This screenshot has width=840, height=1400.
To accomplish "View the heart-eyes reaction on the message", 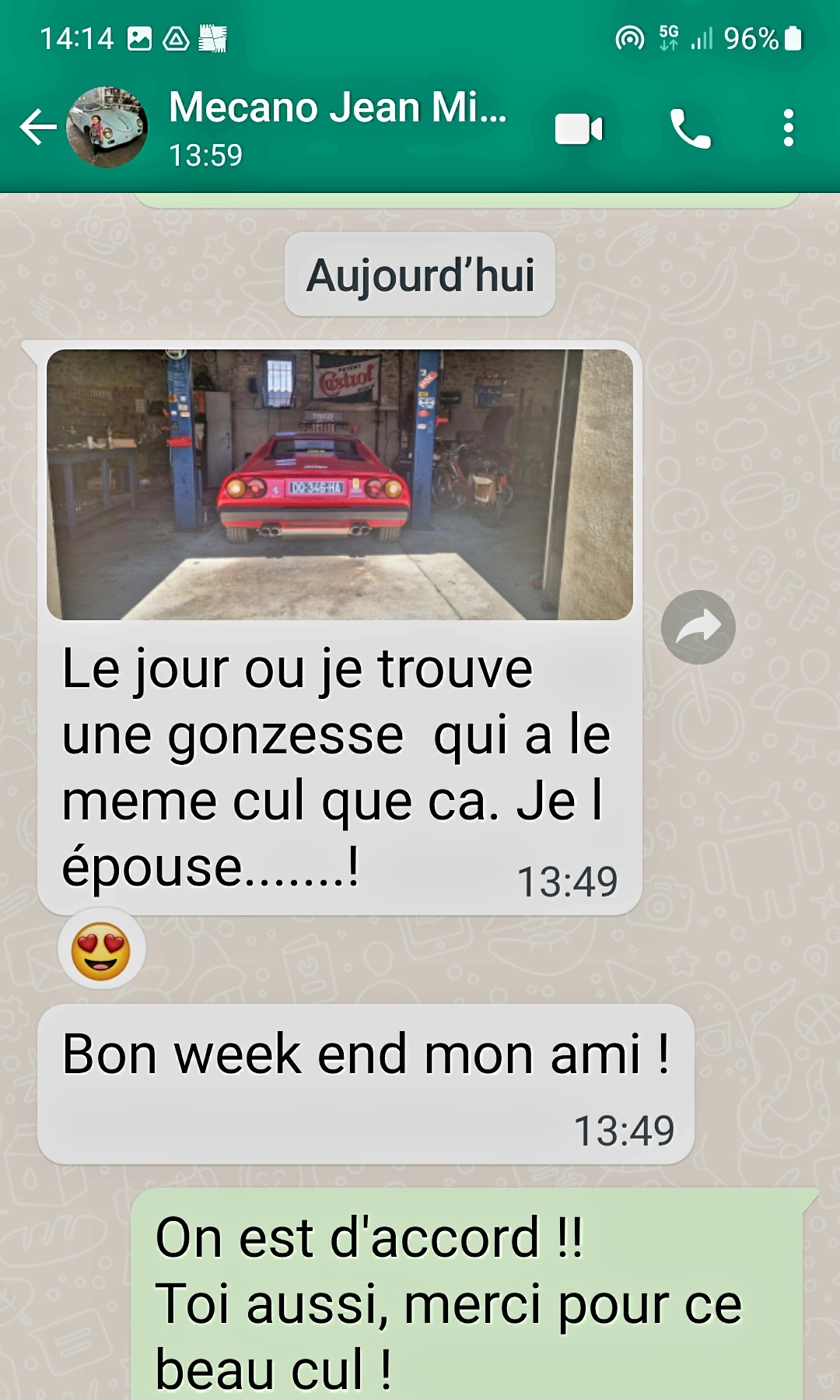I will pyautogui.click(x=101, y=949).
